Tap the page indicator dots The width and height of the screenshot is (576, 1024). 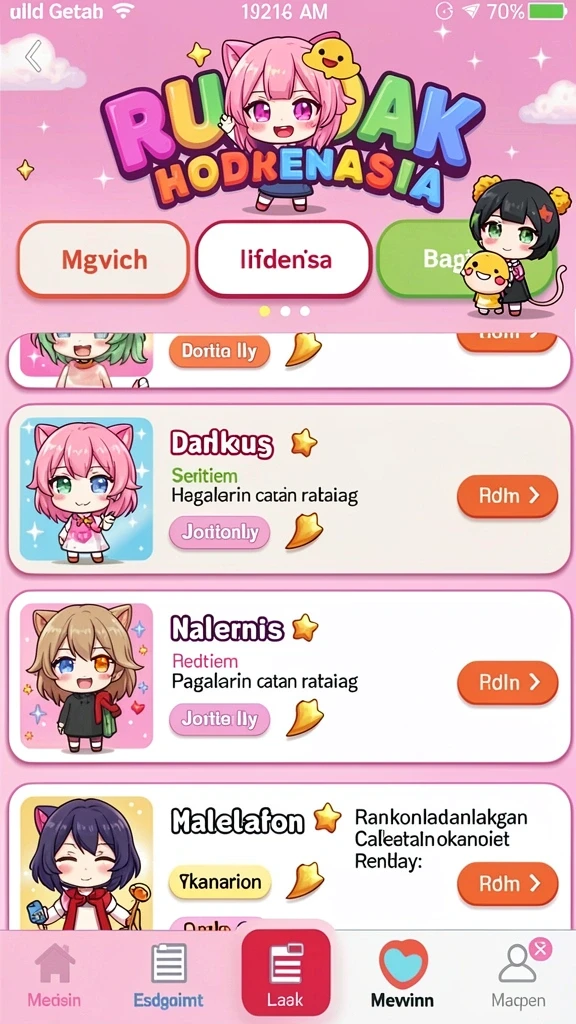284,312
